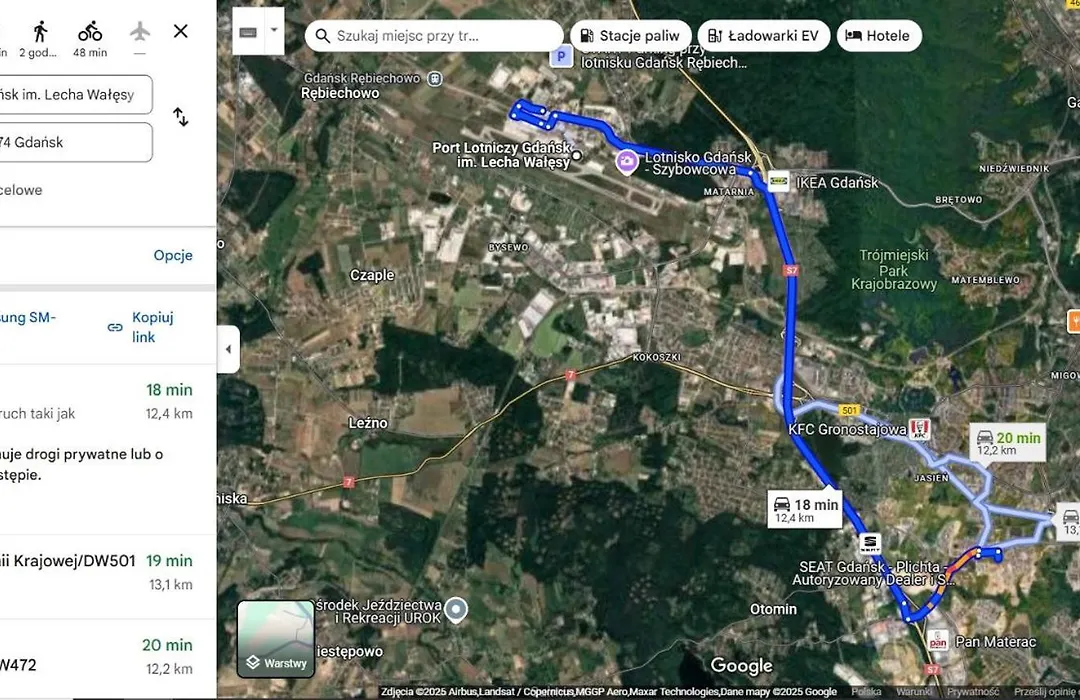Open the KFC Gronostajowa map marker
The height and width of the screenshot is (700, 1080).
(x=919, y=430)
